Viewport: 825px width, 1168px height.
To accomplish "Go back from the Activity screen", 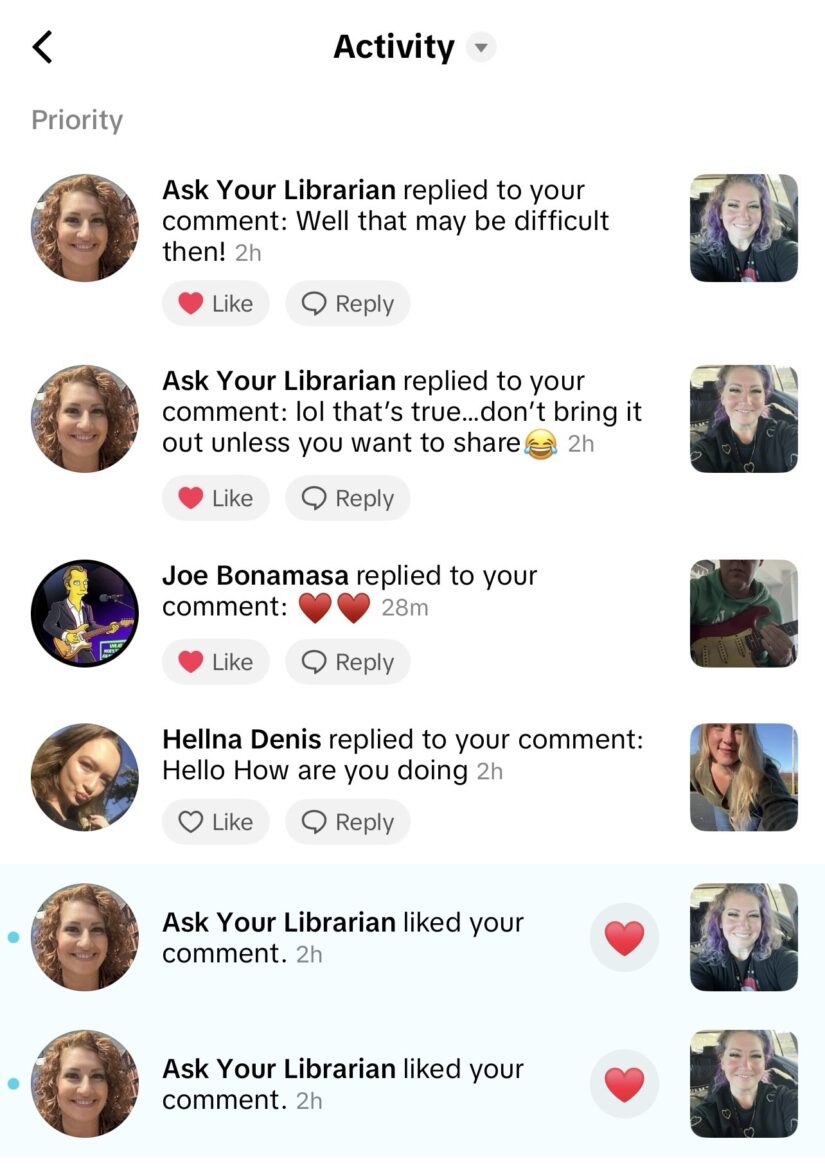I will click(x=42, y=47).
